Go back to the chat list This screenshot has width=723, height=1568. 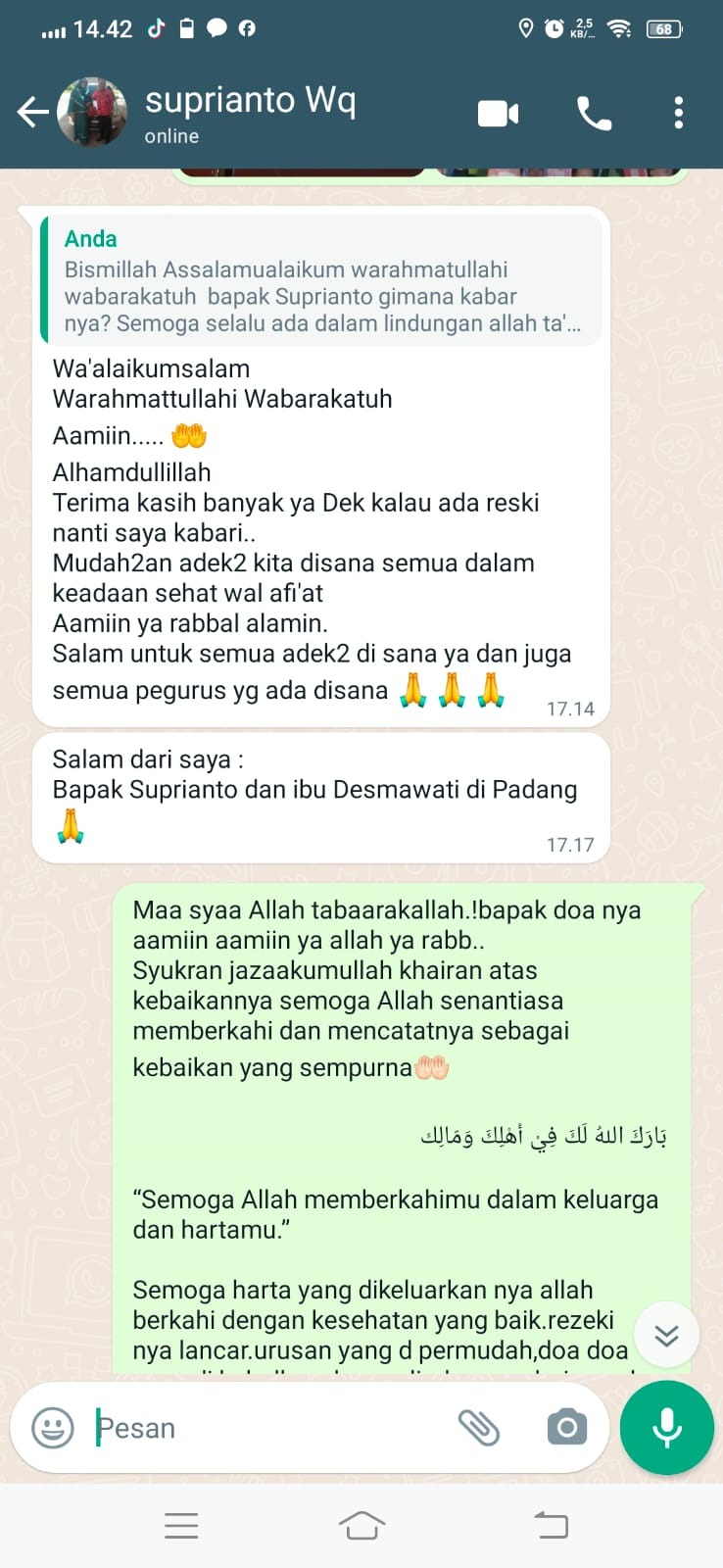tap(33, 113)
